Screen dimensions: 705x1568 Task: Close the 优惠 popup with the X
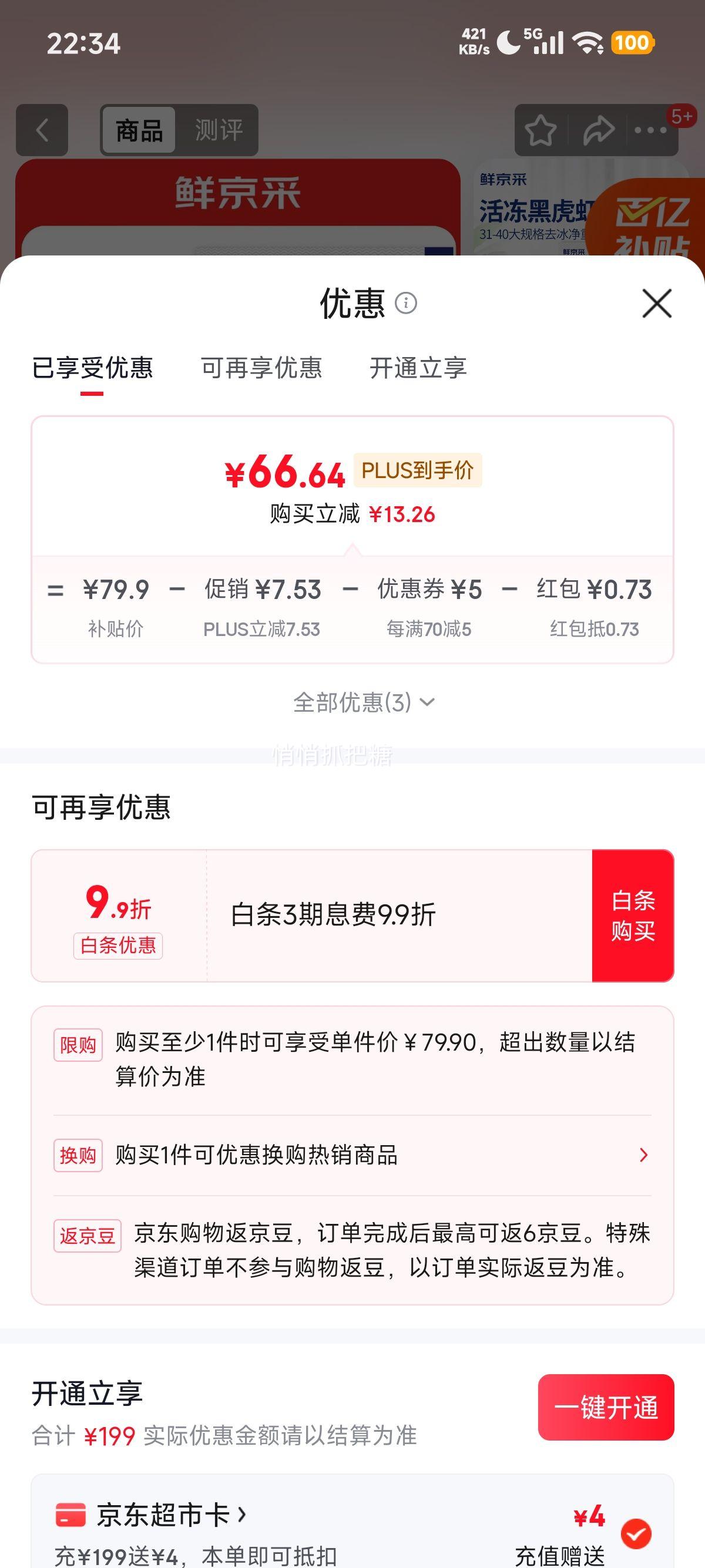coord(656,304)
